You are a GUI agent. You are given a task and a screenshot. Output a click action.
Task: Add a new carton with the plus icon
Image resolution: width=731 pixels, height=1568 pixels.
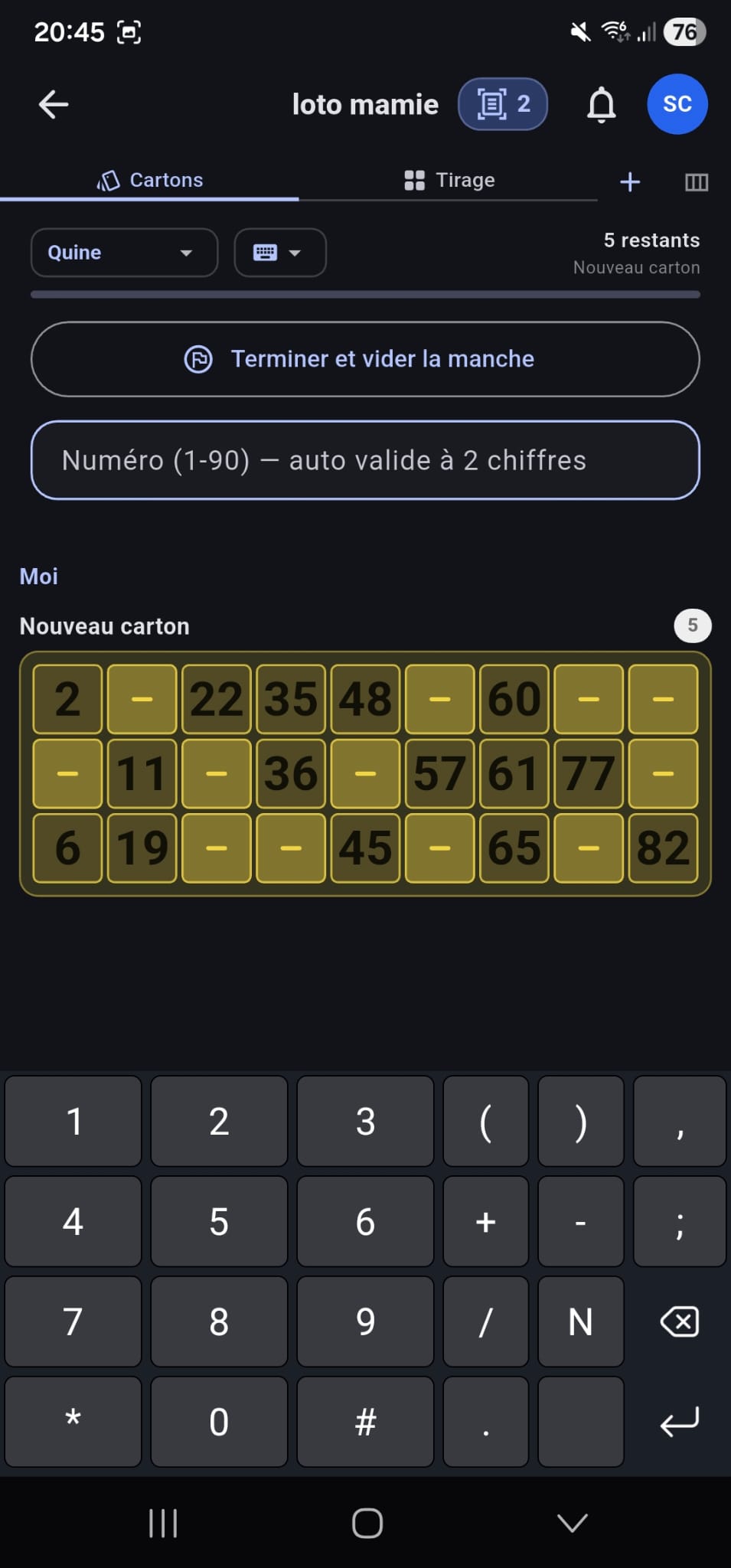[x=629, y=181]
